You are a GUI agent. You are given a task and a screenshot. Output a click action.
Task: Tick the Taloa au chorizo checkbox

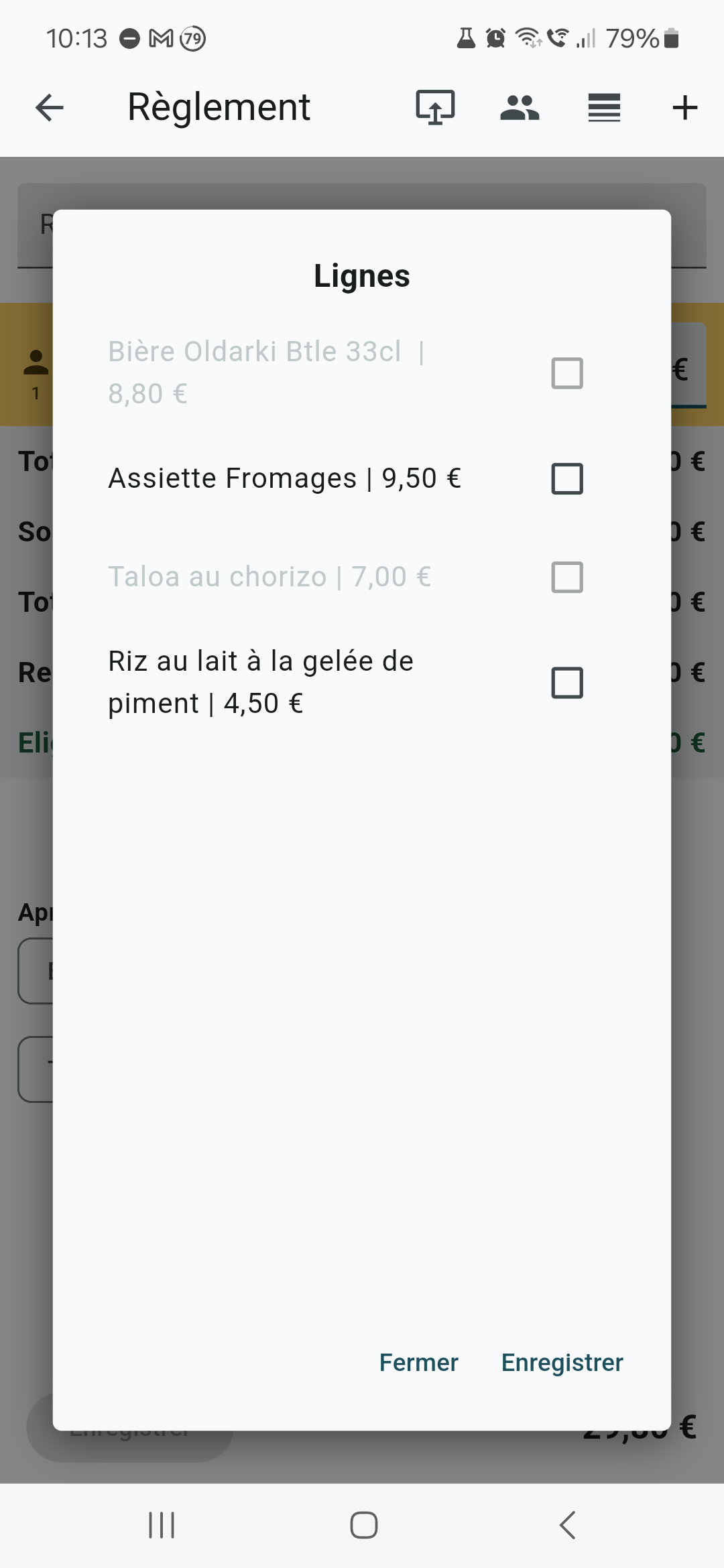566,577
